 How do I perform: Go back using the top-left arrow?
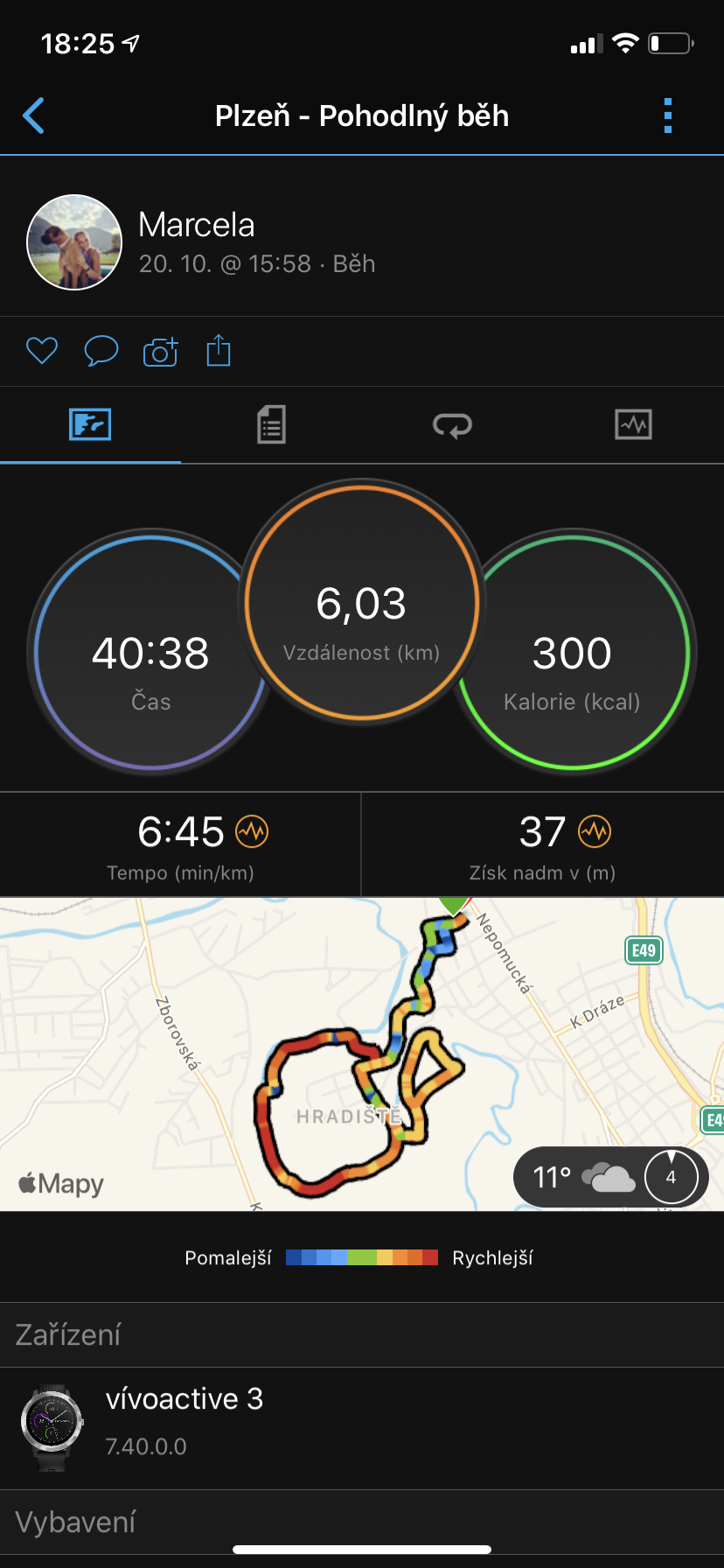(x=33, y=115)
